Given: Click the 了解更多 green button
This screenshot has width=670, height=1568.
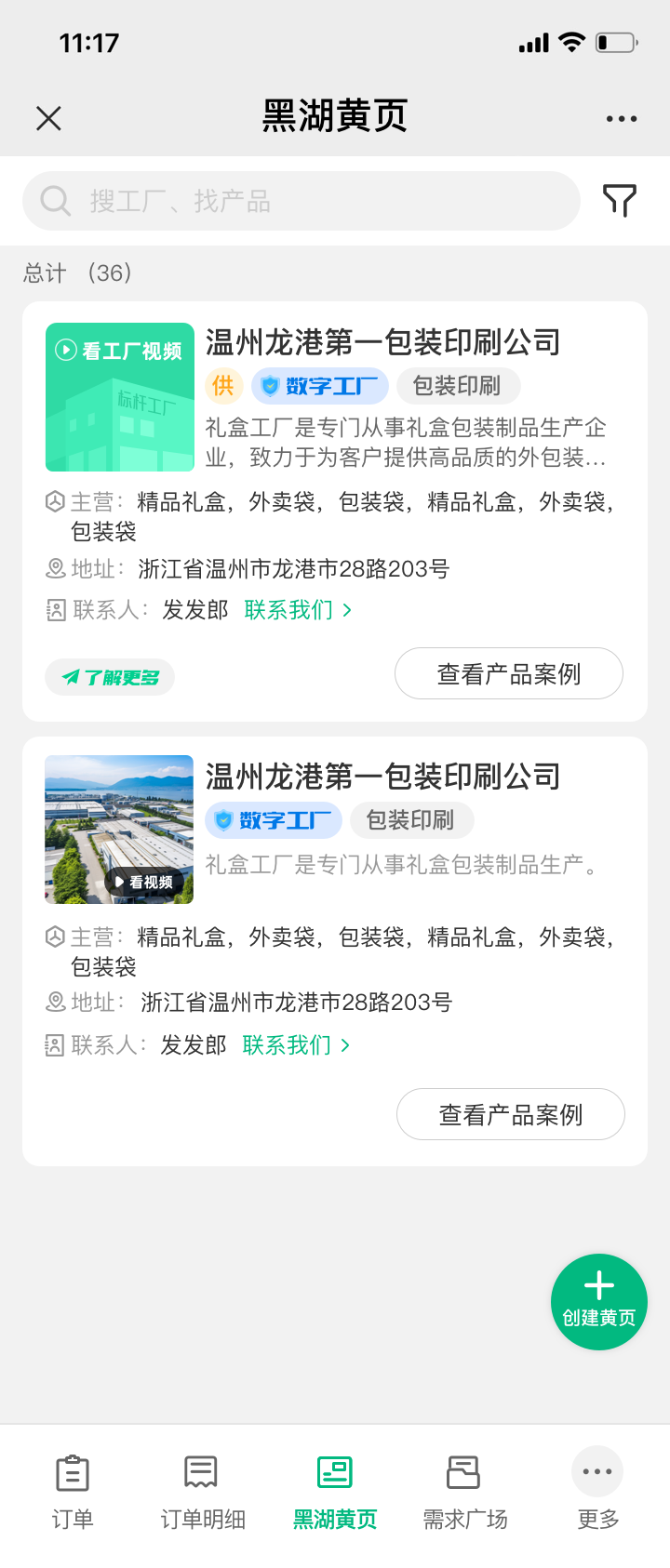Looking at the screenshot, I should (x=109, y=677).
